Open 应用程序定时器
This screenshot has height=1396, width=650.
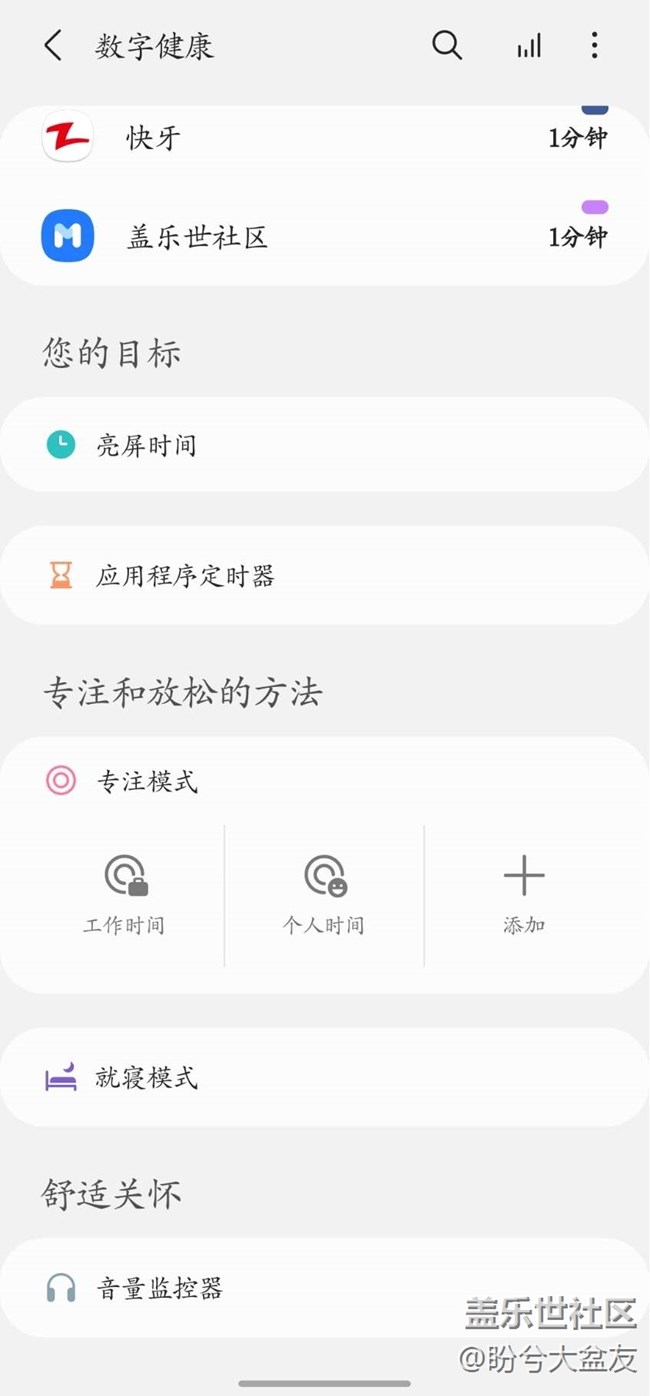click(324, 576)
